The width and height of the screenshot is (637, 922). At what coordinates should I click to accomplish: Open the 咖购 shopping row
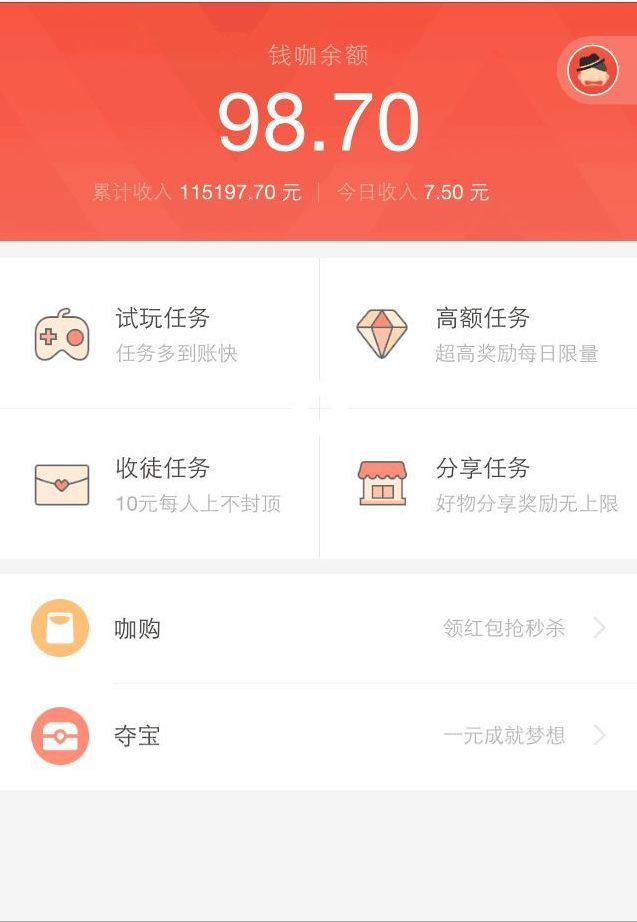coord(318,628)
